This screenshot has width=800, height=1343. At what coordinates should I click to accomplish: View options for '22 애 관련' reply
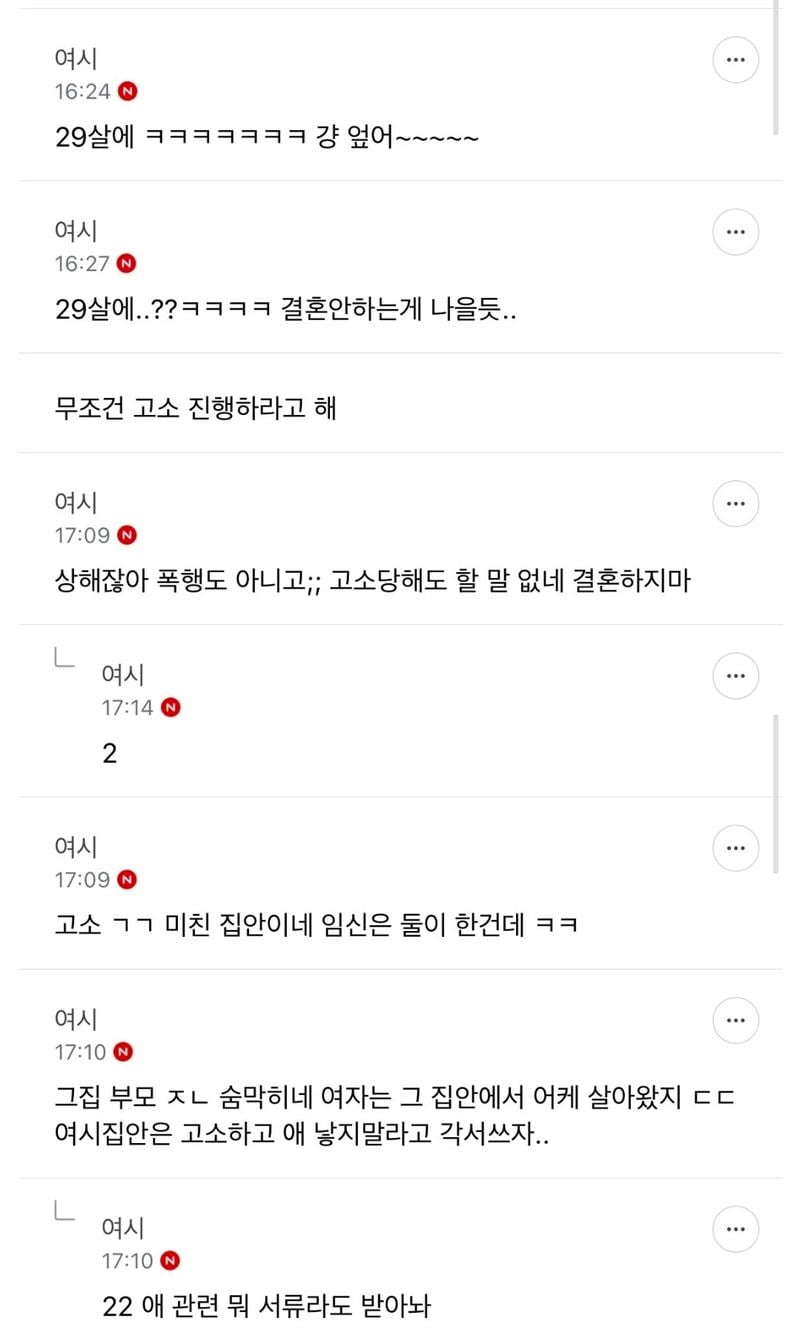click(x=735, y=1229)
